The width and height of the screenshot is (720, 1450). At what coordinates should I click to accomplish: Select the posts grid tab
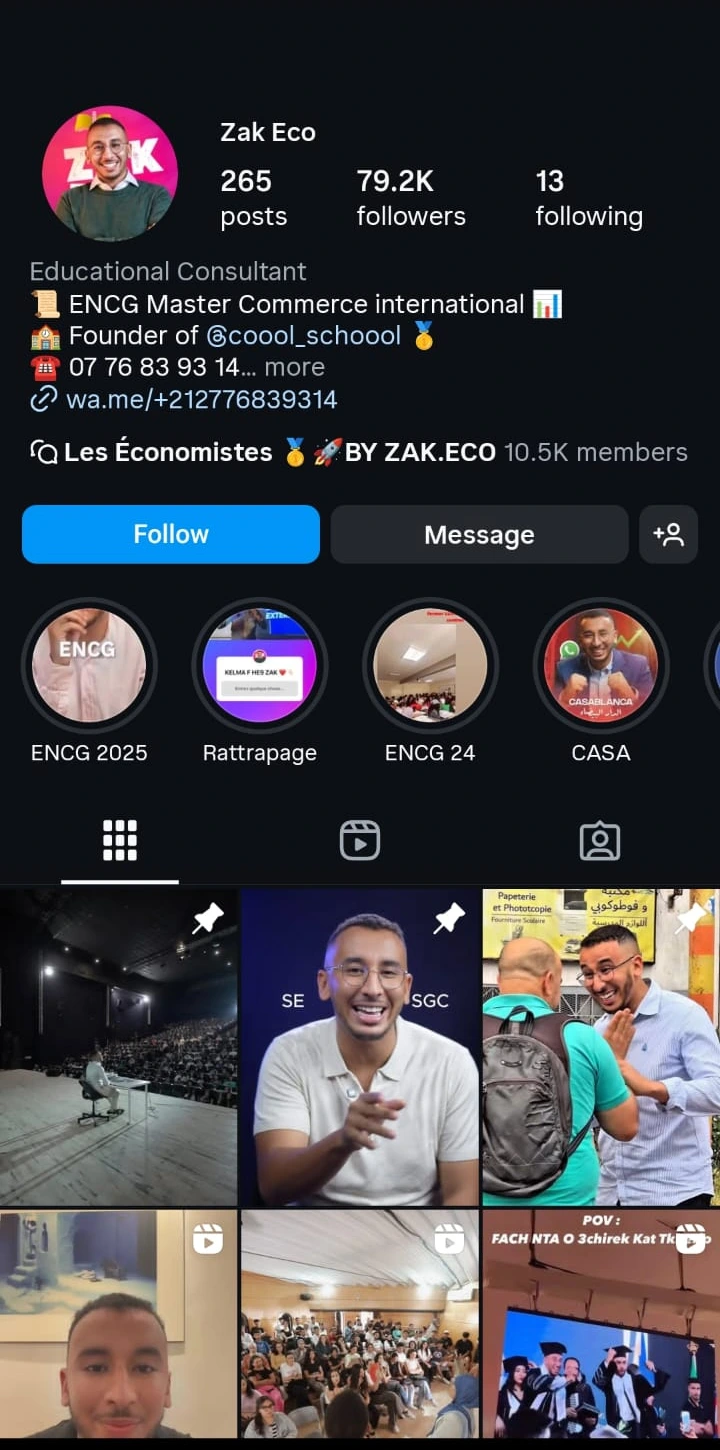[x=120, y=841]
